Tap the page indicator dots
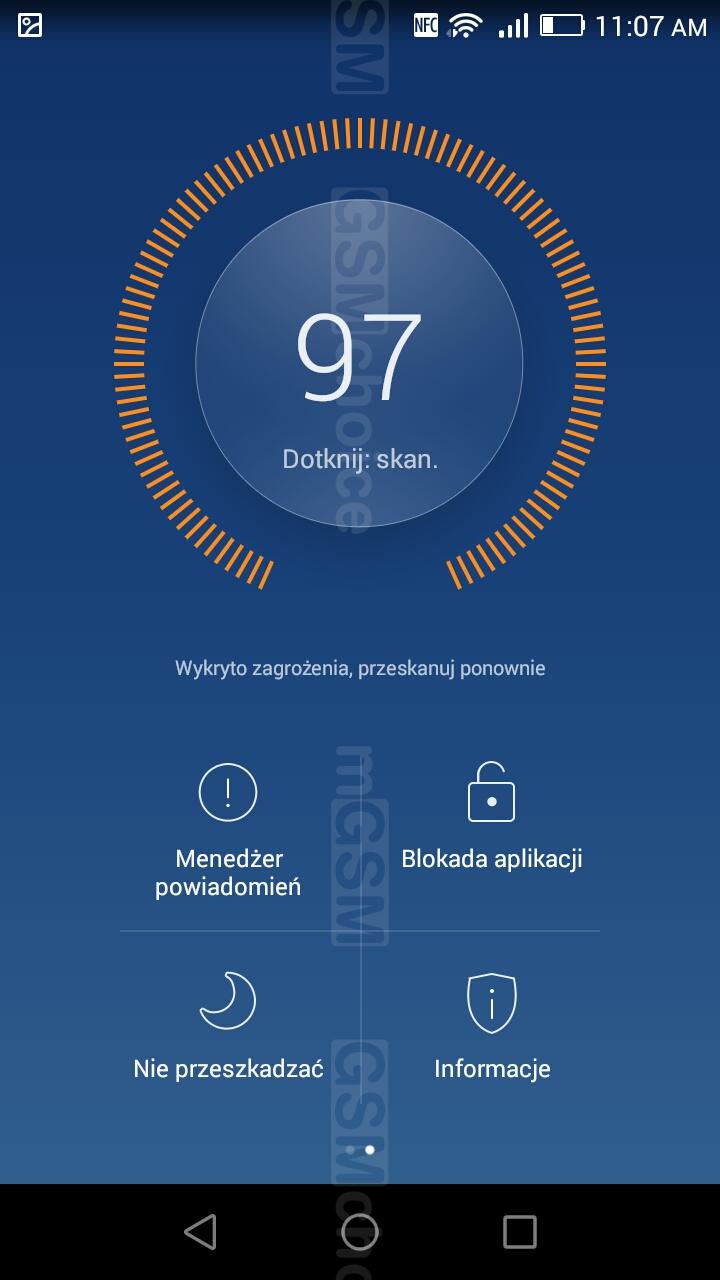 pyautogui.click(x=360, y=1150)
